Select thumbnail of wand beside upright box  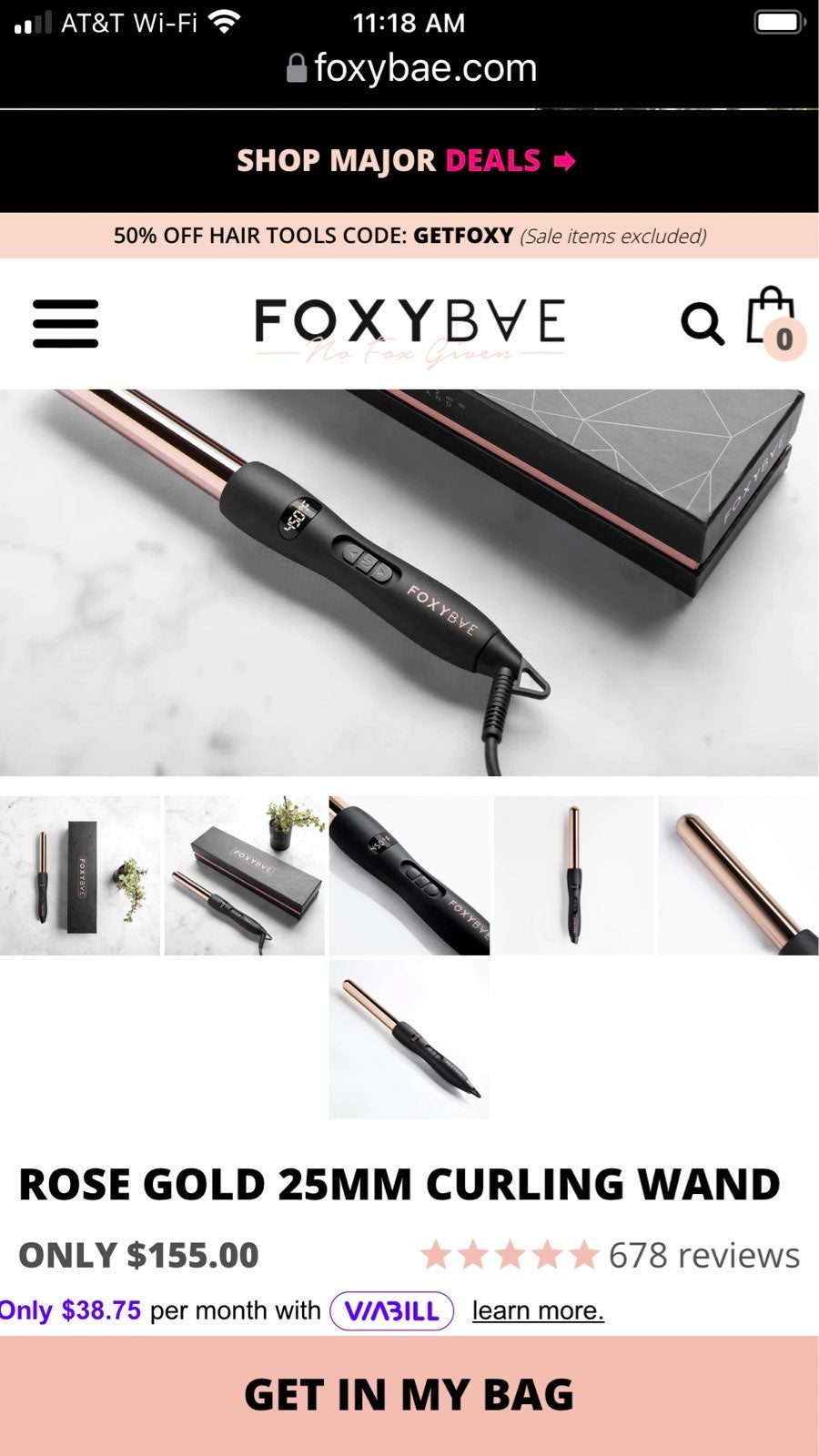tap(80, 875)
